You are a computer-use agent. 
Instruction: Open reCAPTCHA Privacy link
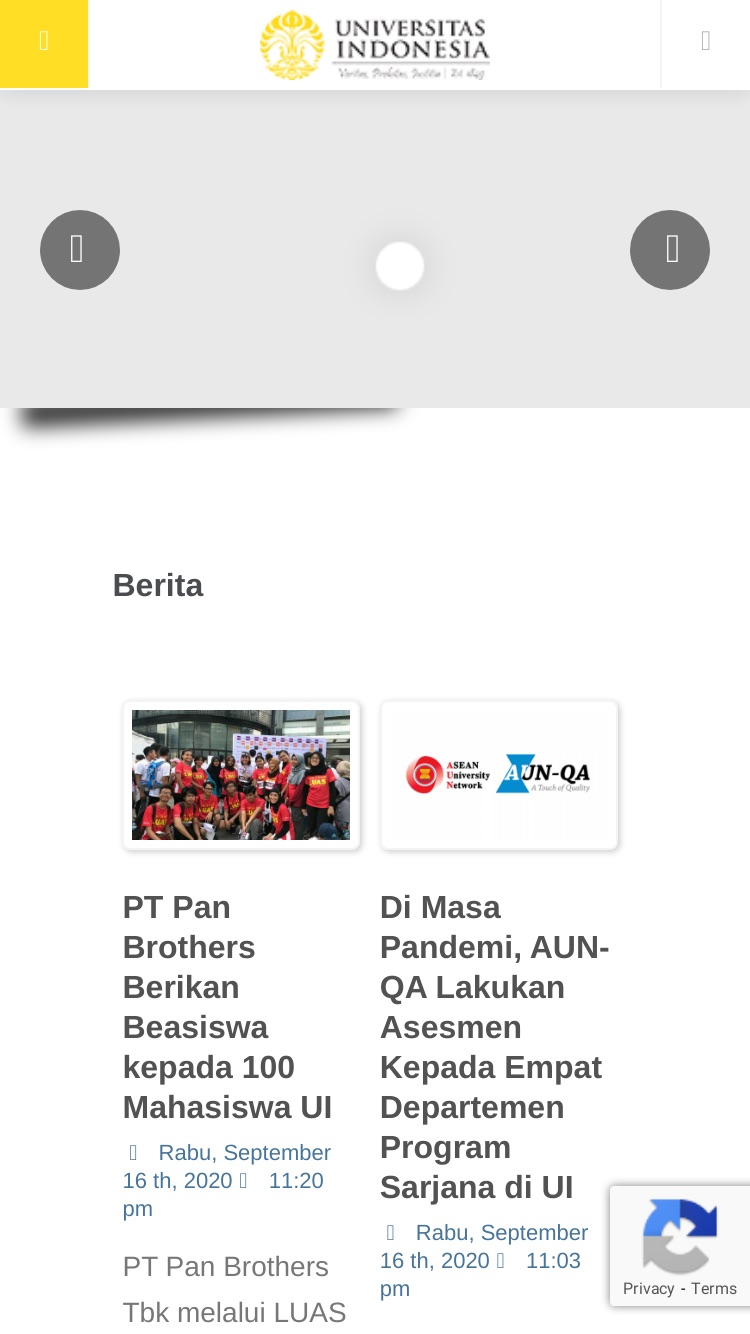click(x=648, y=1288)
